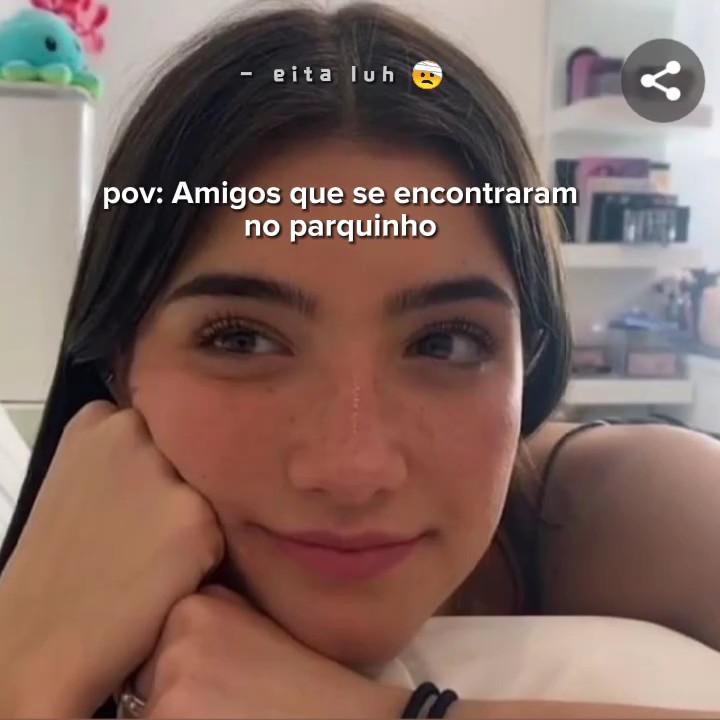Tap the share button on the video
Image resolution: width=720 pixels, height=720 pixels.
[x=663, y=80]
